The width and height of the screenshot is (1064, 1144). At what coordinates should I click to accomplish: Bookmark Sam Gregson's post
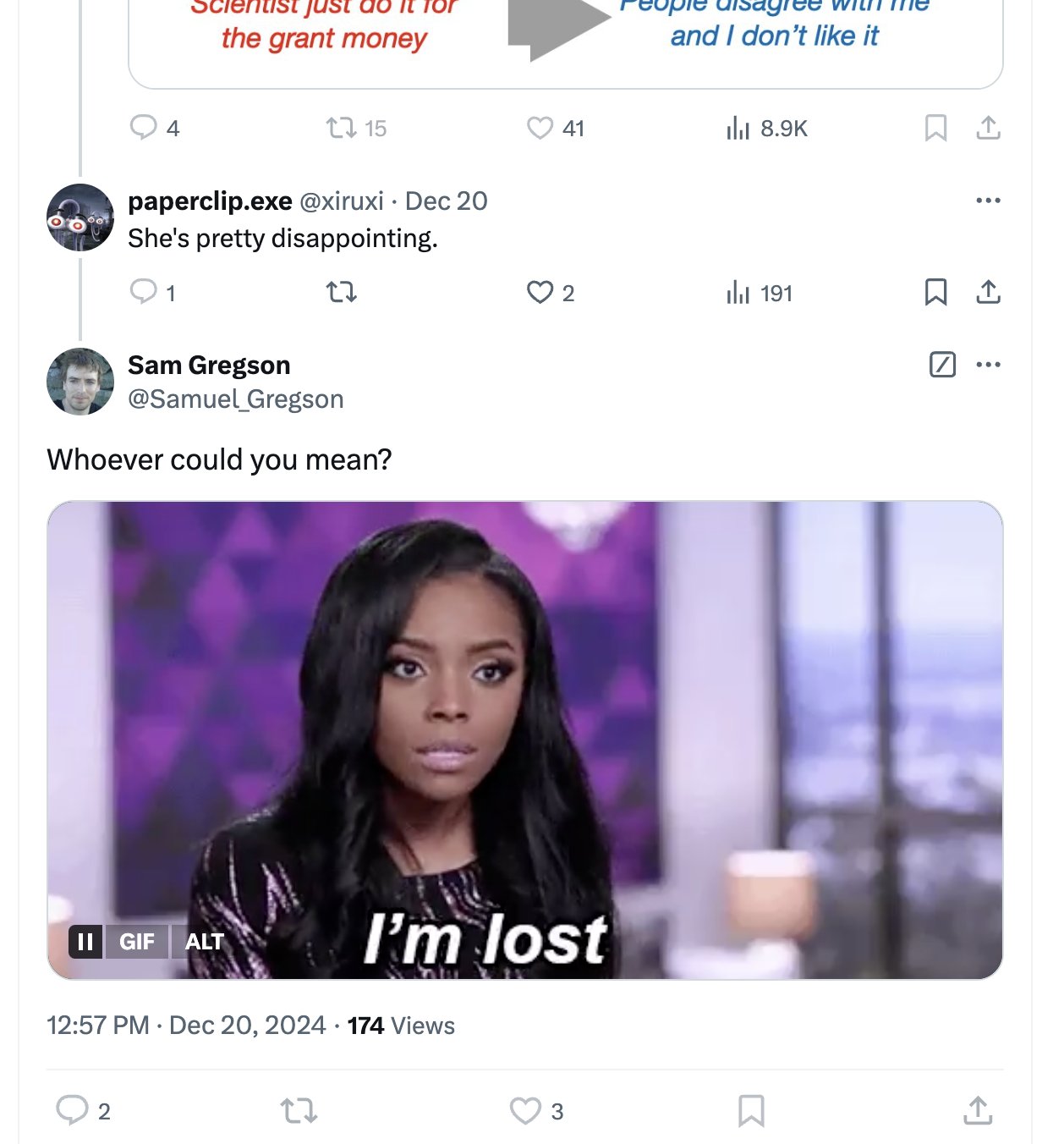751,1110
